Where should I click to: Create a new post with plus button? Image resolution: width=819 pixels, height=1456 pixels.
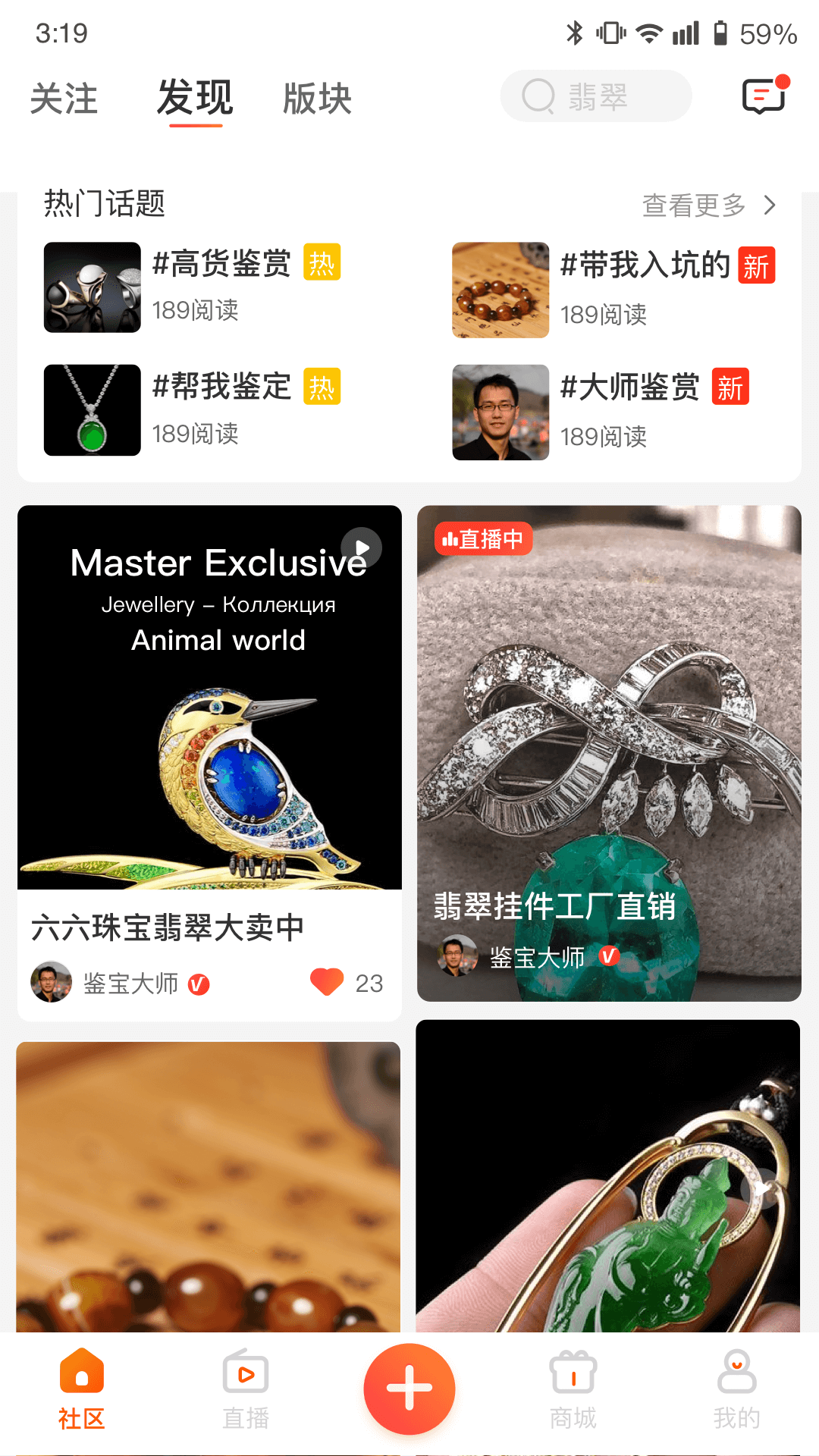[409, 1388]
